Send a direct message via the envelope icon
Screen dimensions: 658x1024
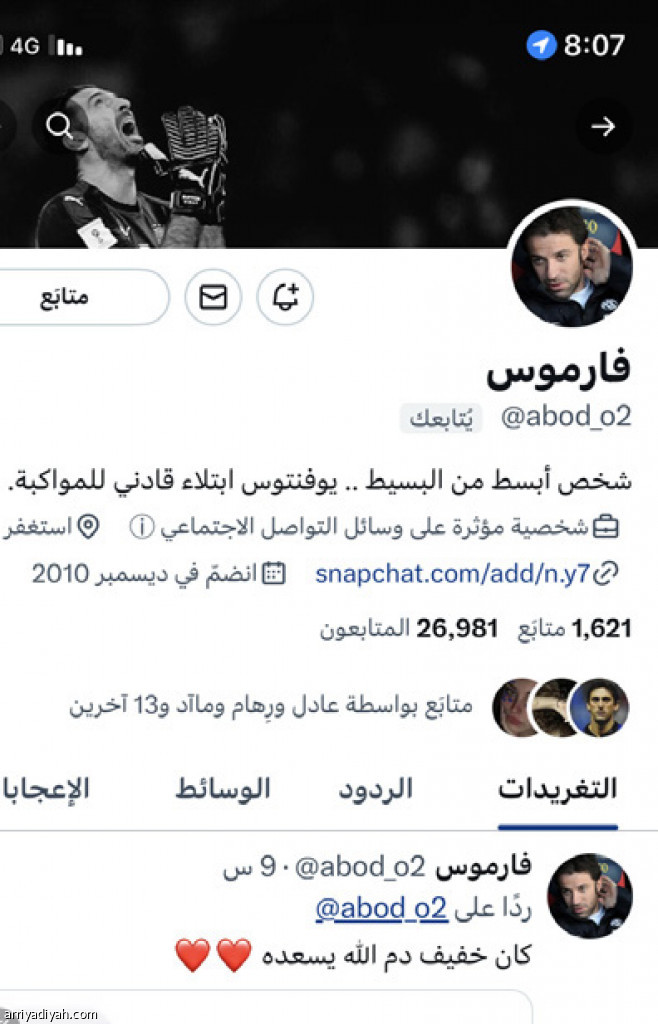213,297
